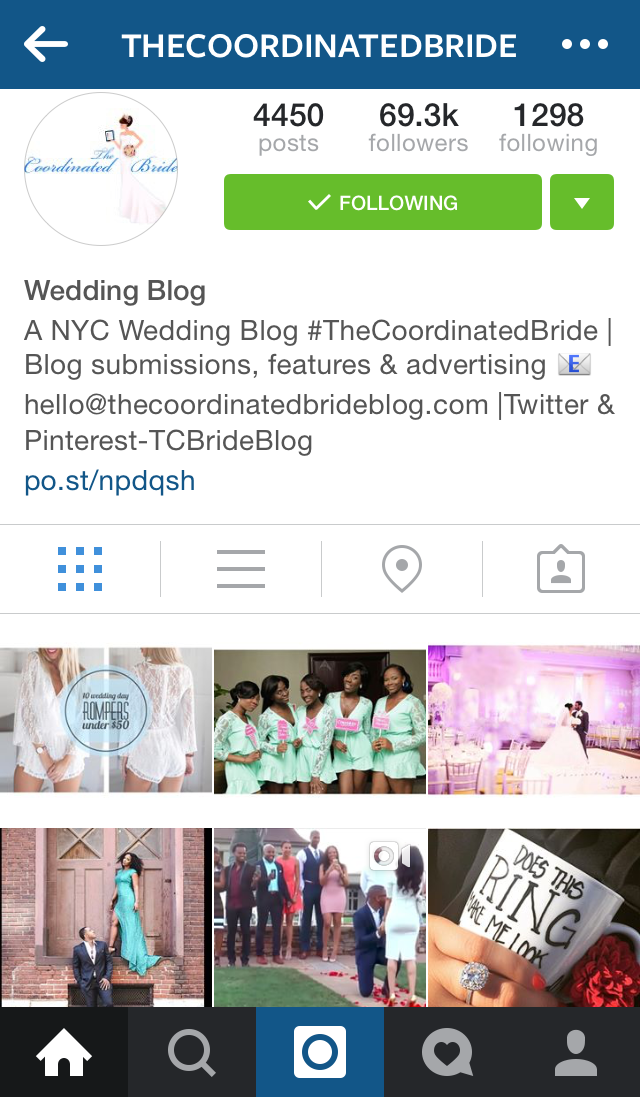View the 1298 following list
Viewport: 640px width, 1097px height.
(548, 127)
